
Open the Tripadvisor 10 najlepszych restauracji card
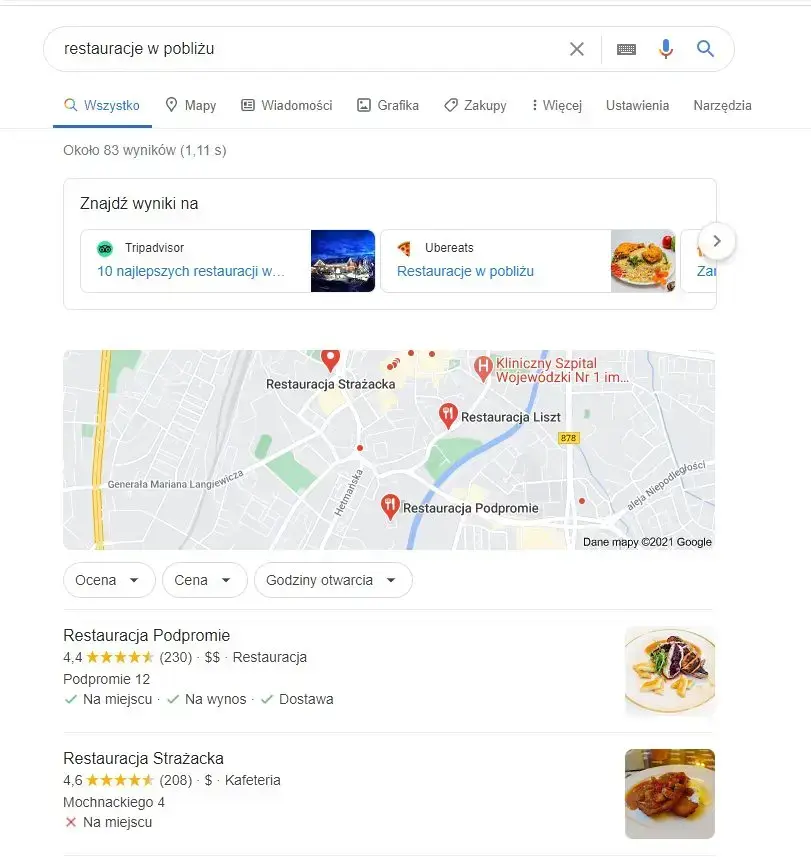[227, 261]
